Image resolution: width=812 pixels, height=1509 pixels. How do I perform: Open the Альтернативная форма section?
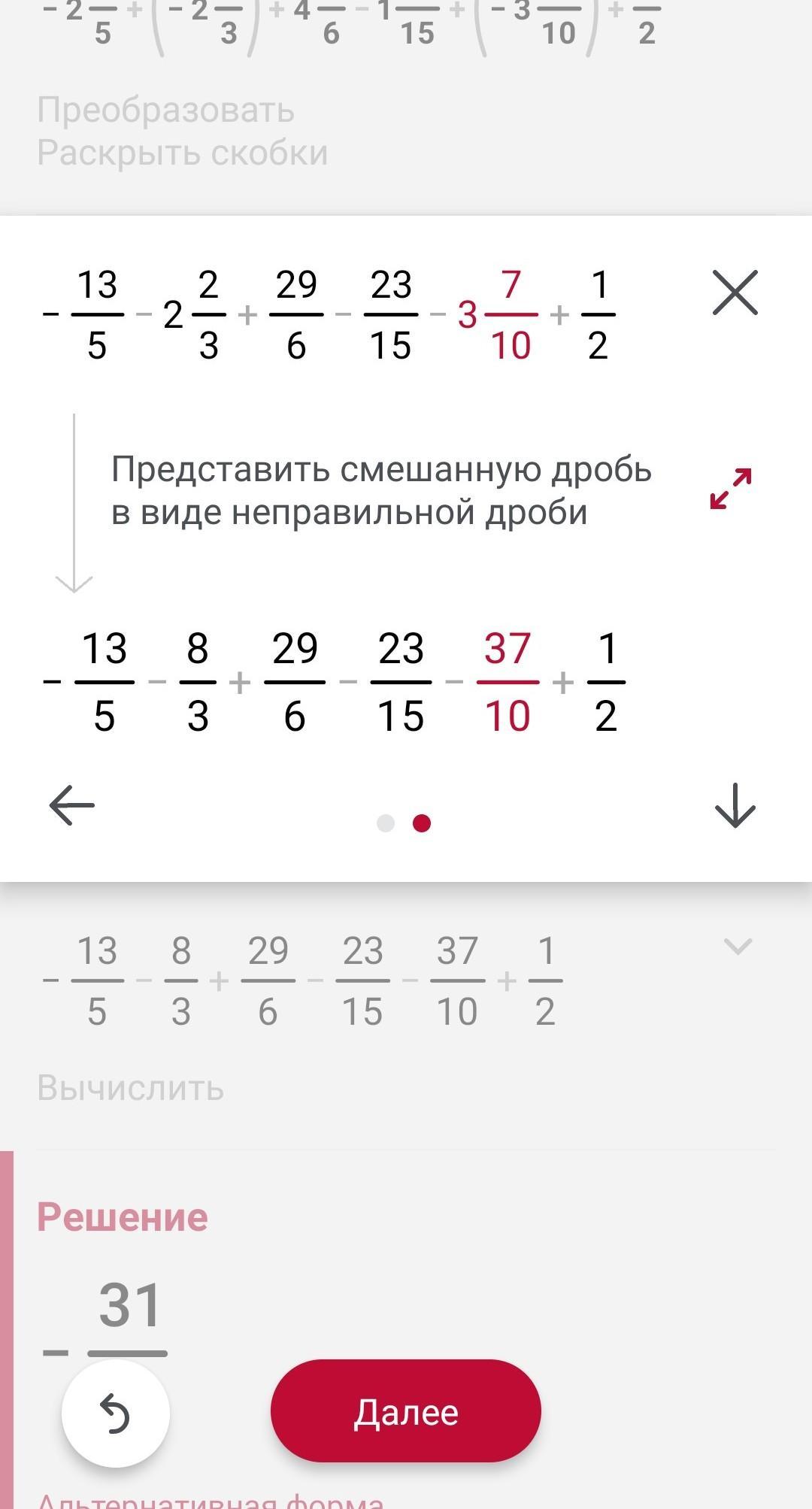click(x=211, y=1500)
